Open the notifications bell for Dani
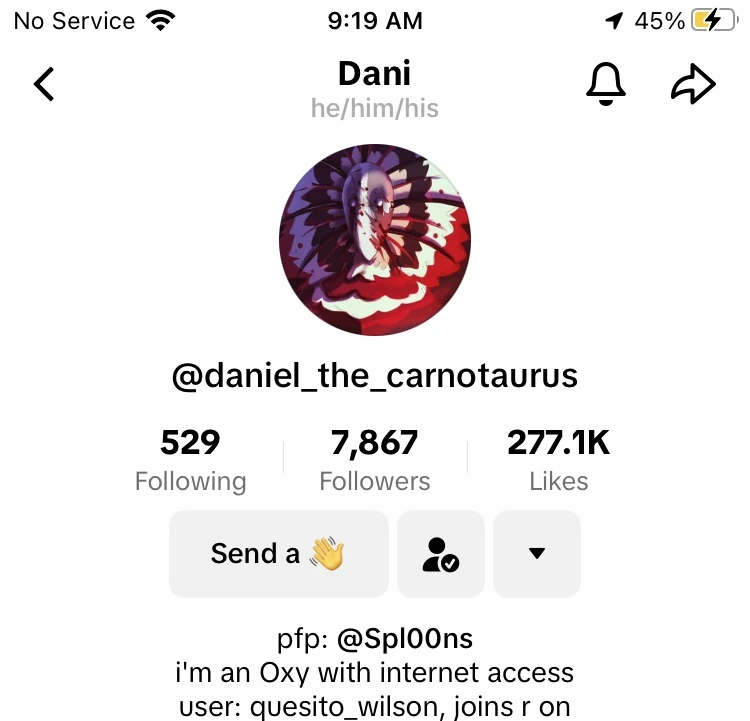 pos(605,85)
